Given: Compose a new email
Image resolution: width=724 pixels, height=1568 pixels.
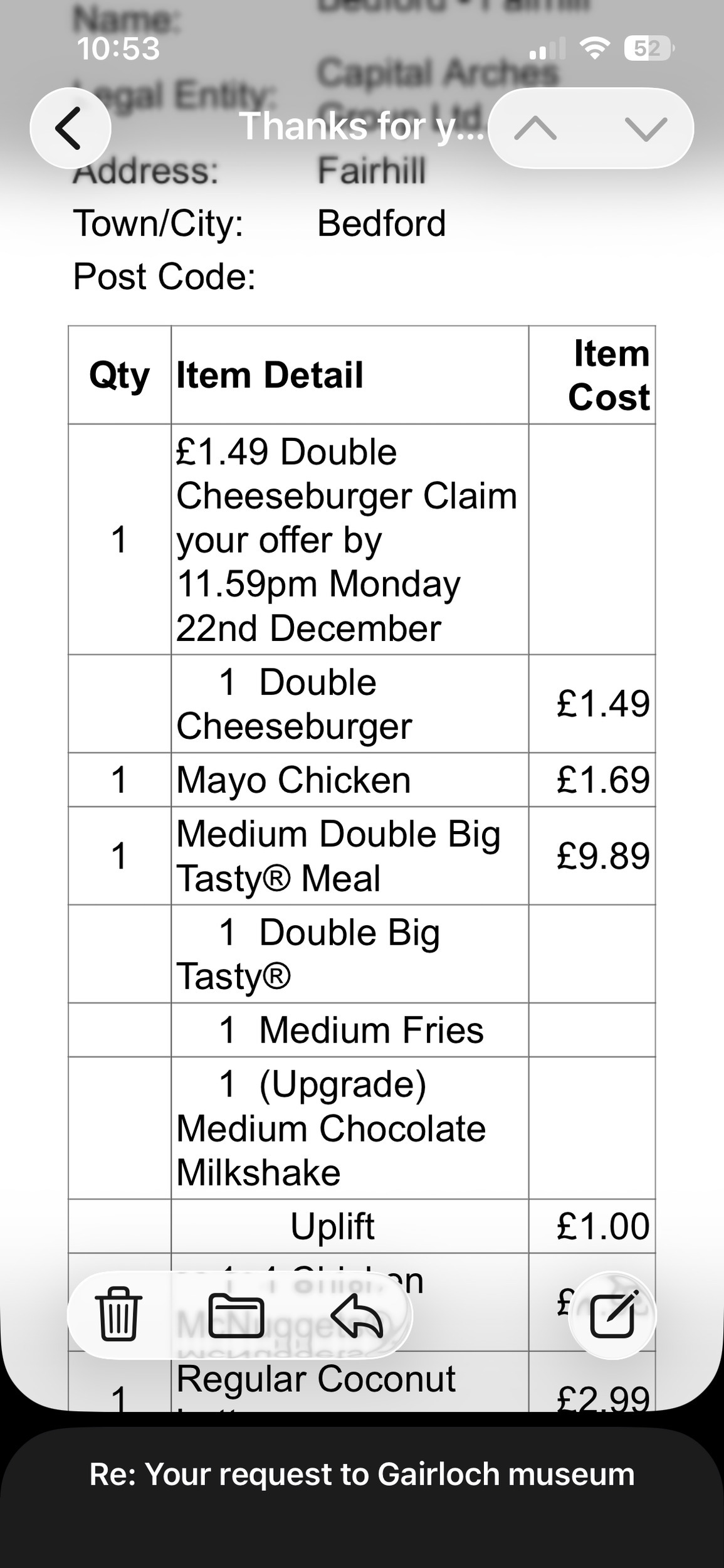Looking at the screenshot, I should (613, 1314).
